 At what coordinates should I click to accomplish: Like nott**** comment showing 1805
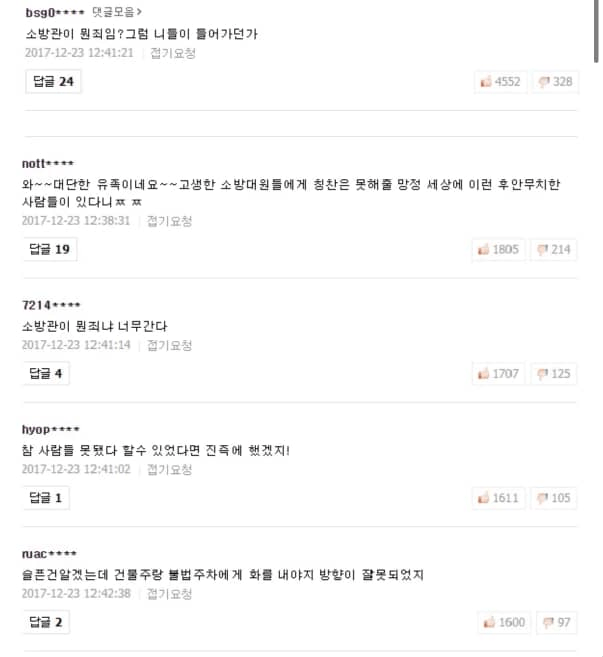click(500, 249)
